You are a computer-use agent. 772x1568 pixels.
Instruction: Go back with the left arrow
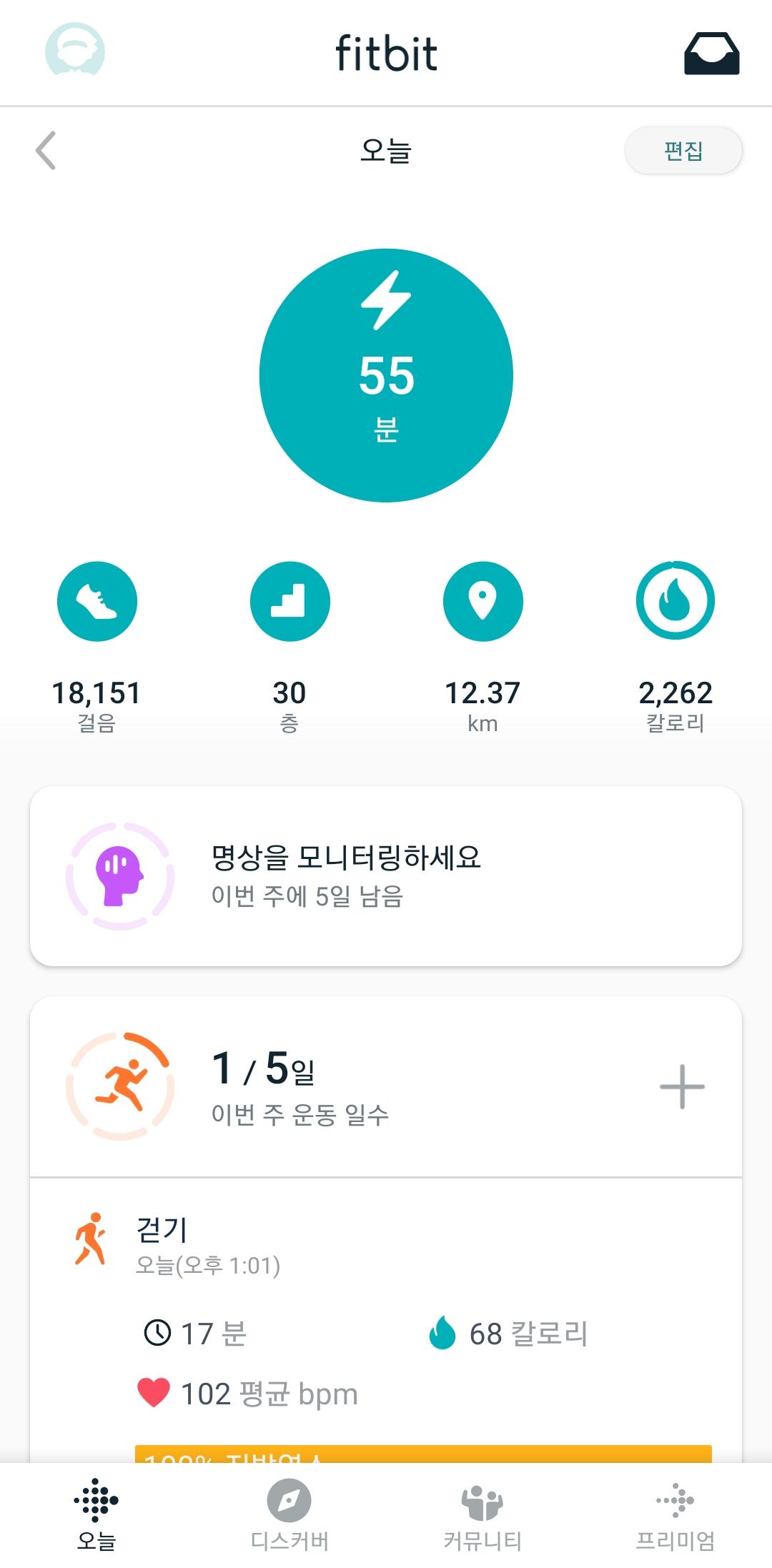coord(46,151)
